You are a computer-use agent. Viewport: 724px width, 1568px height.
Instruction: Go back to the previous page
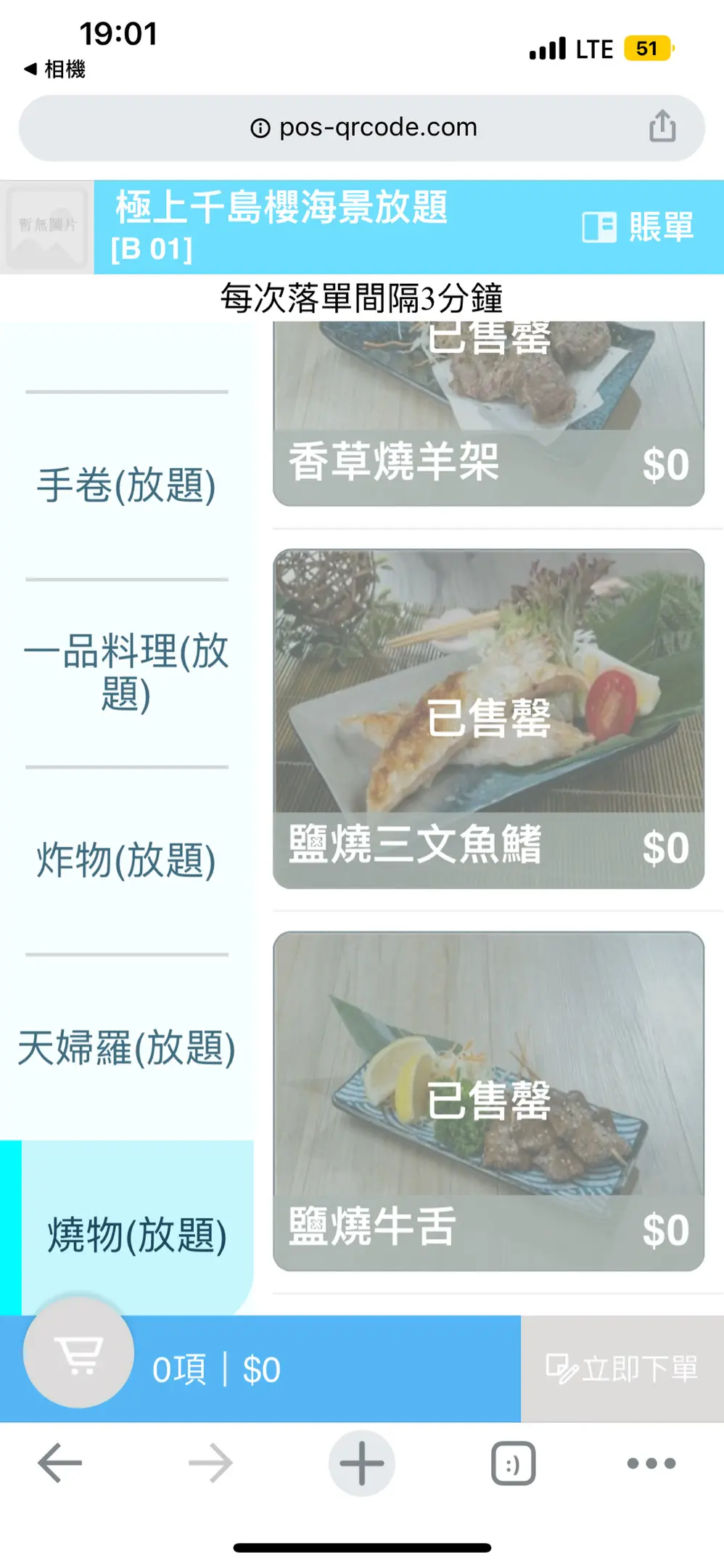59,1463
